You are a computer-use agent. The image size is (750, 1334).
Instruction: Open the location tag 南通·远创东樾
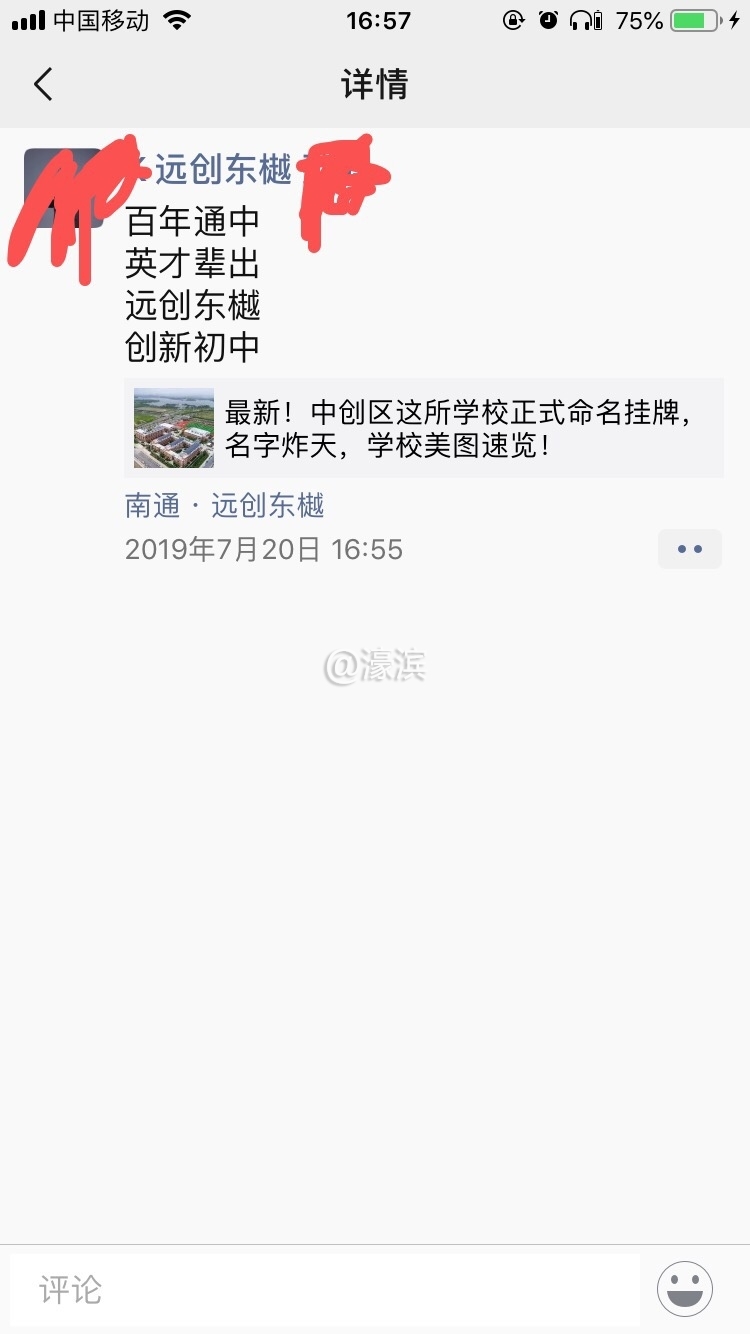coord(225,505)
